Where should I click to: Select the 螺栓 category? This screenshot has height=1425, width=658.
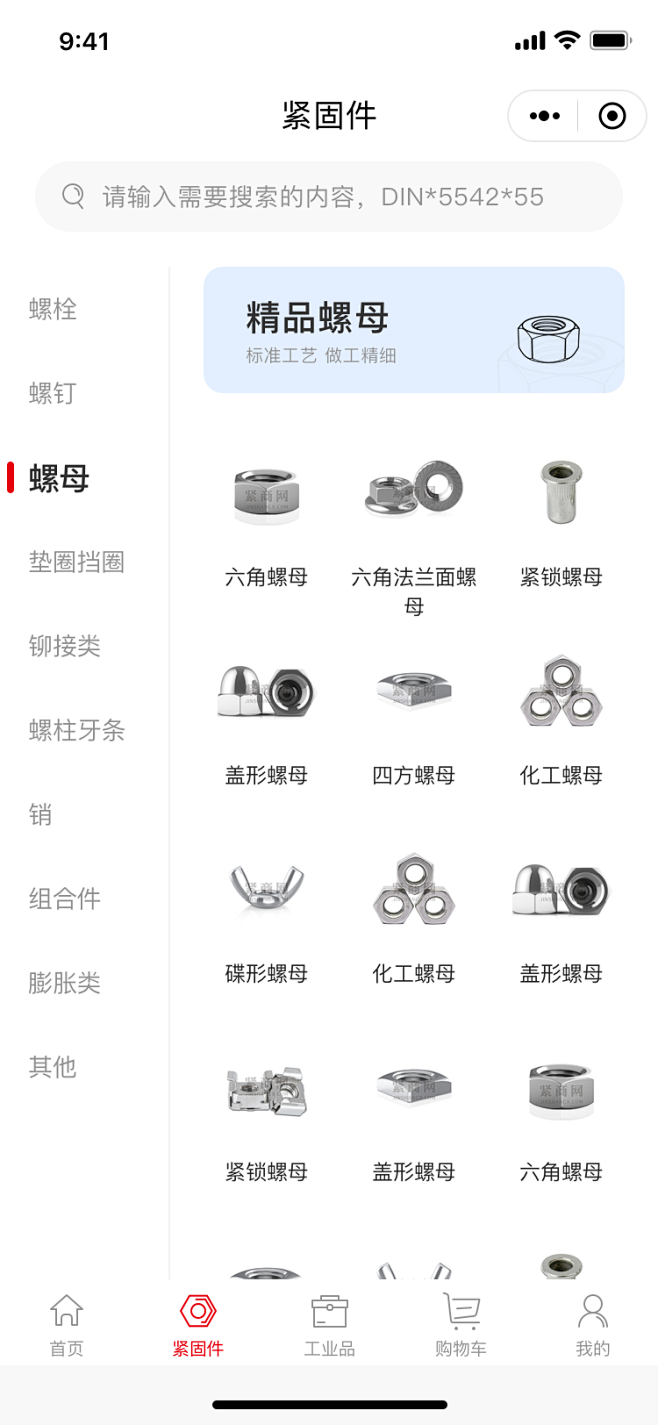[53, 310]
